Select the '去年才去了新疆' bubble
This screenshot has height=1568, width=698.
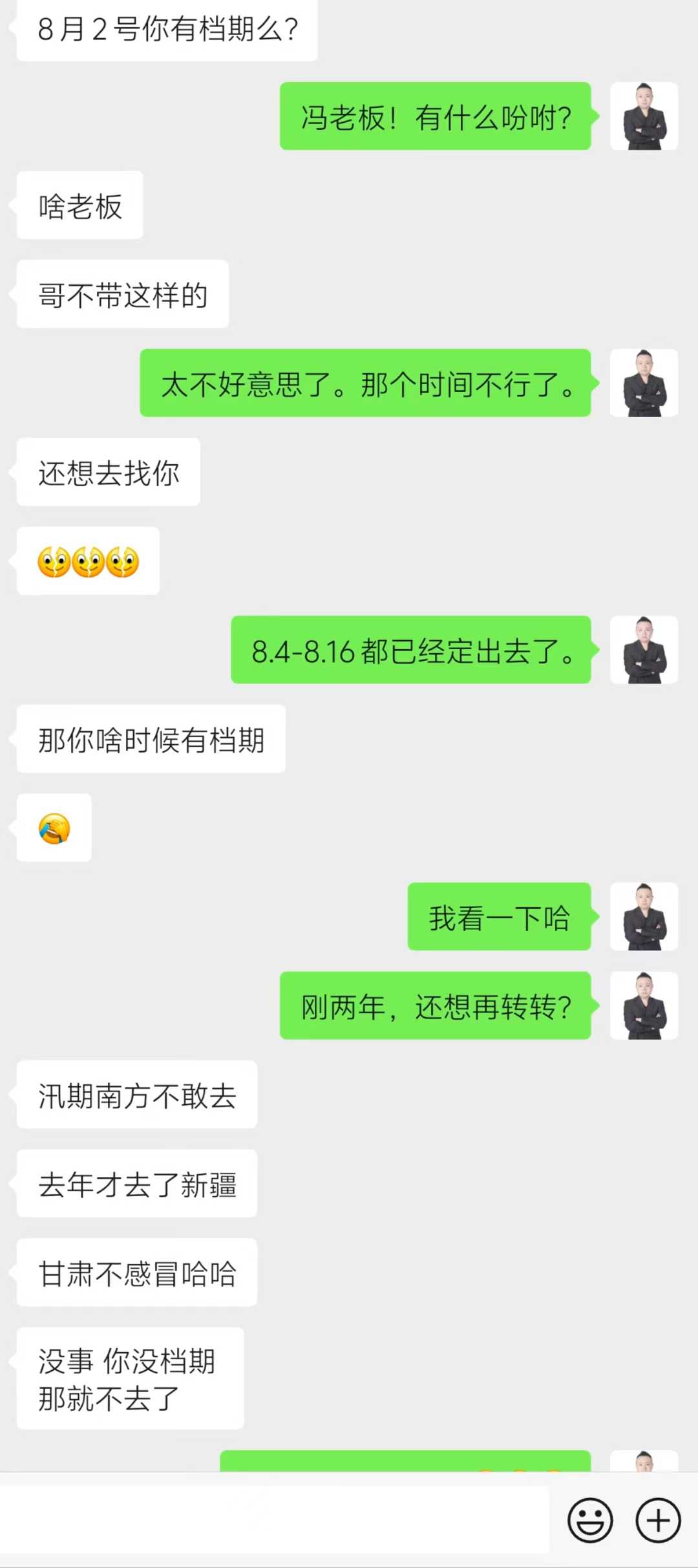tap(136, 1184)
